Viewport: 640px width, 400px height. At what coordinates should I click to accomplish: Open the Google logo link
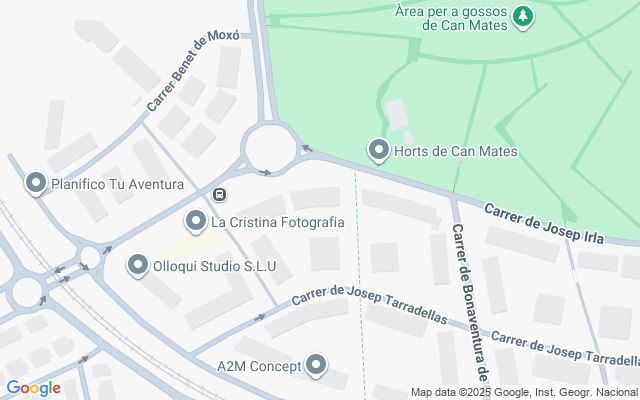(33, 388)
